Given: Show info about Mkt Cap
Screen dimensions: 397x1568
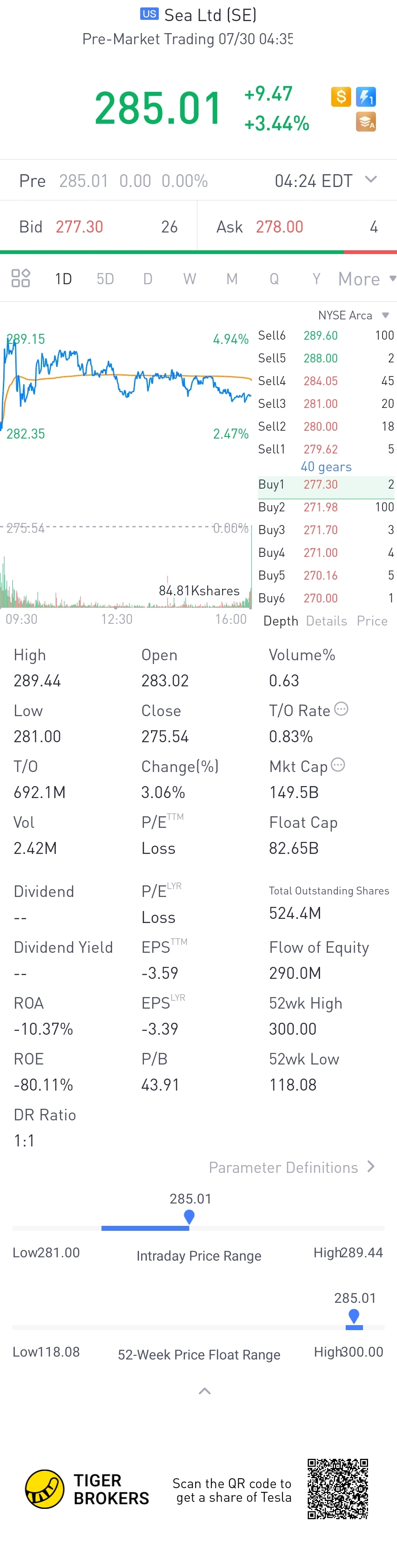Looking at the screenshot, I should (338, 765).
